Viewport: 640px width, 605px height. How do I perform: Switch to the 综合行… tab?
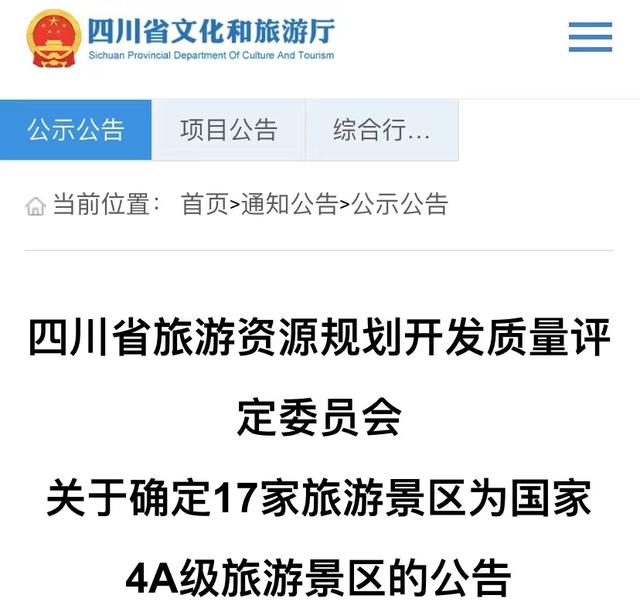pos(381,130)
